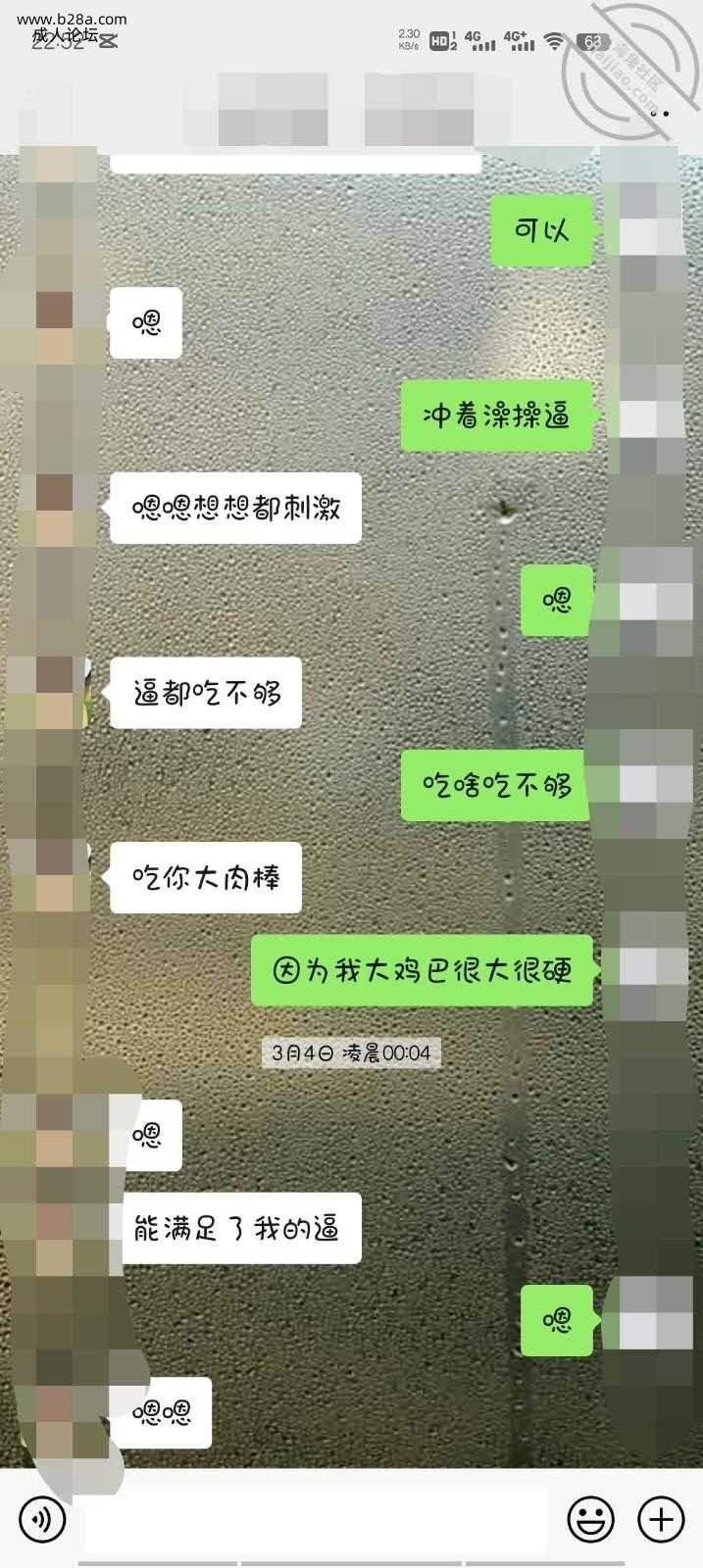Switch to voice message input
Image resolution: width=703 pixels, height=1568 pixels.
click(x=41, y=1520)
